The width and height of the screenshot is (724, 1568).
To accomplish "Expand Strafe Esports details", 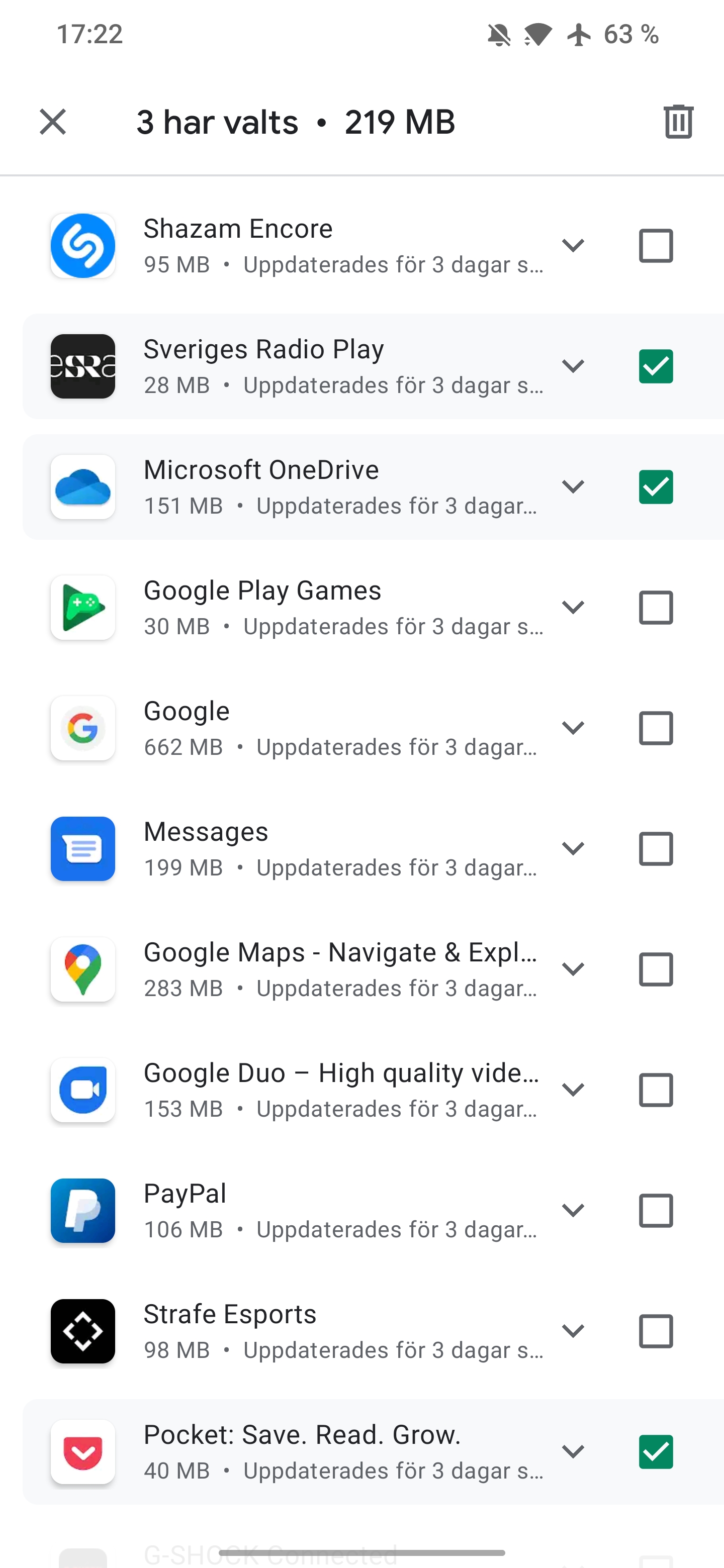I will [573, 1331].
